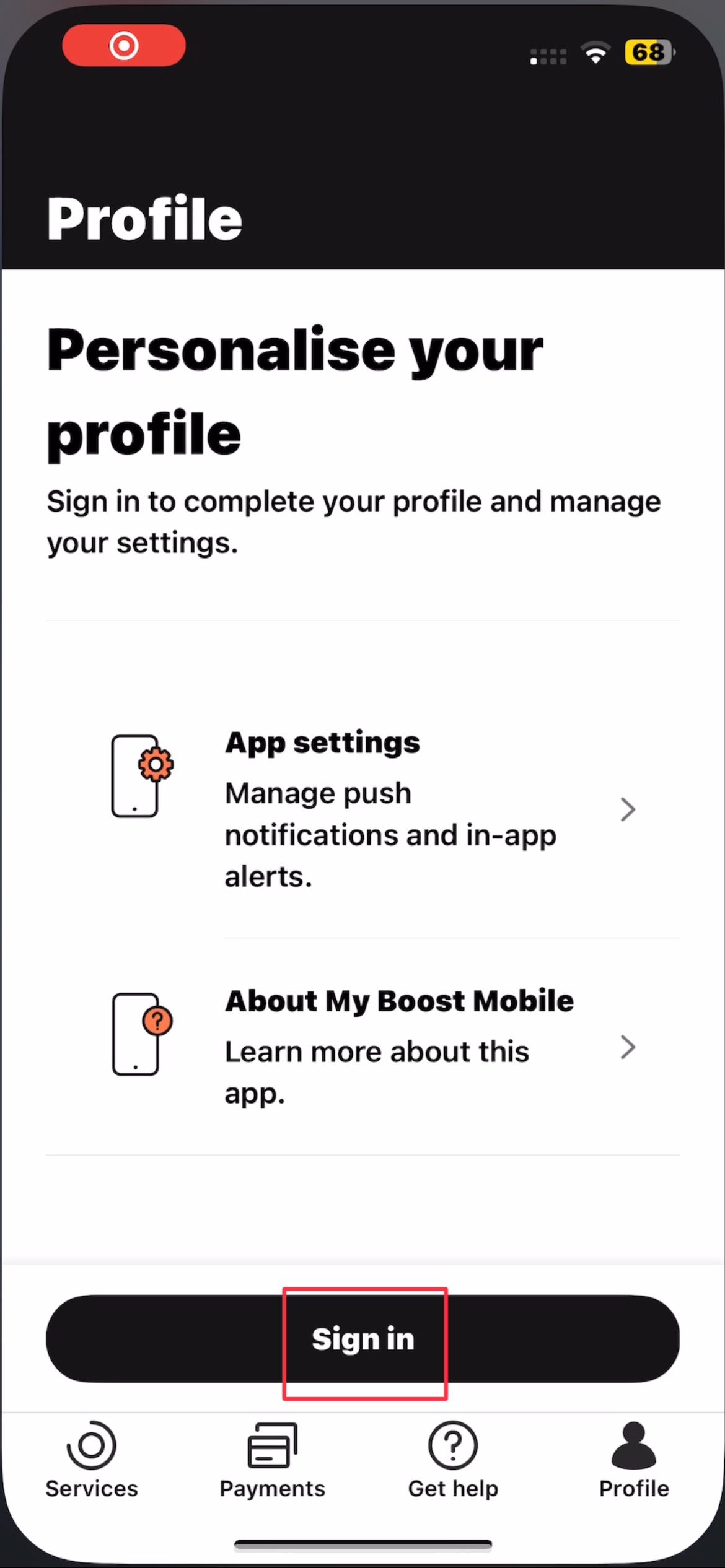This screenshot has height=1568, width=725.
Task: Select the Get help tab
Action: (453, 1460)
